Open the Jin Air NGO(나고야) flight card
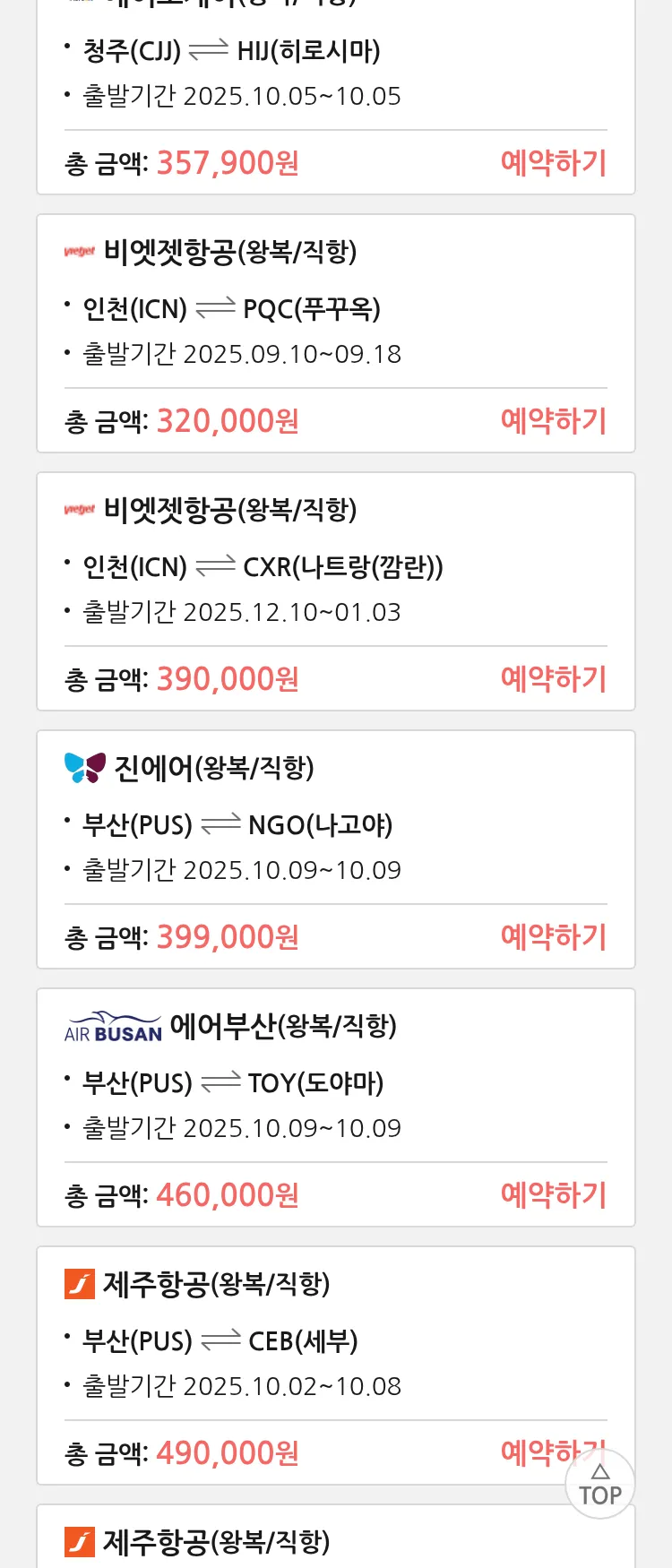The height and width of the screenshot is (1568, 672). (335, 825)
